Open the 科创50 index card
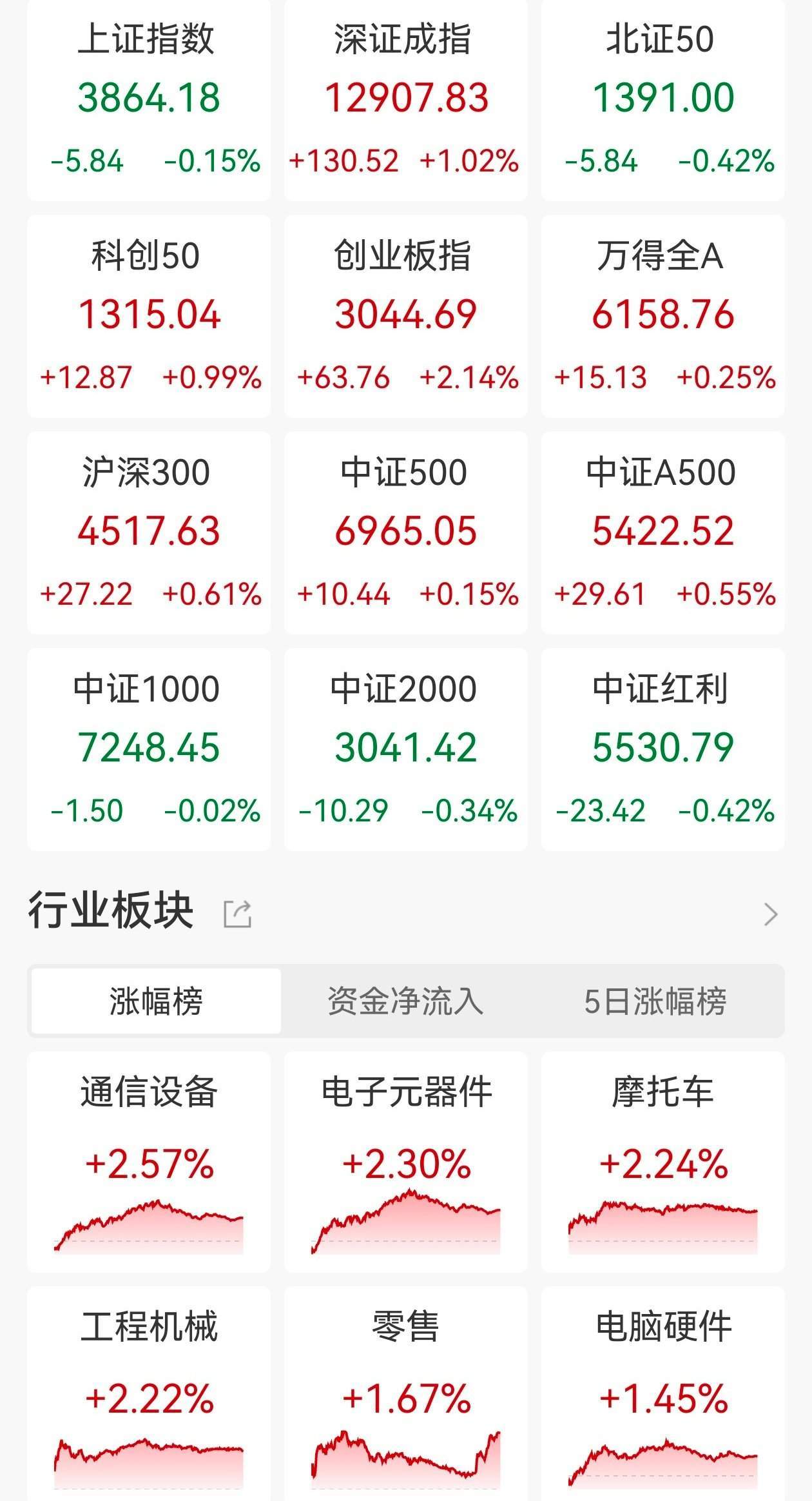 148,316
